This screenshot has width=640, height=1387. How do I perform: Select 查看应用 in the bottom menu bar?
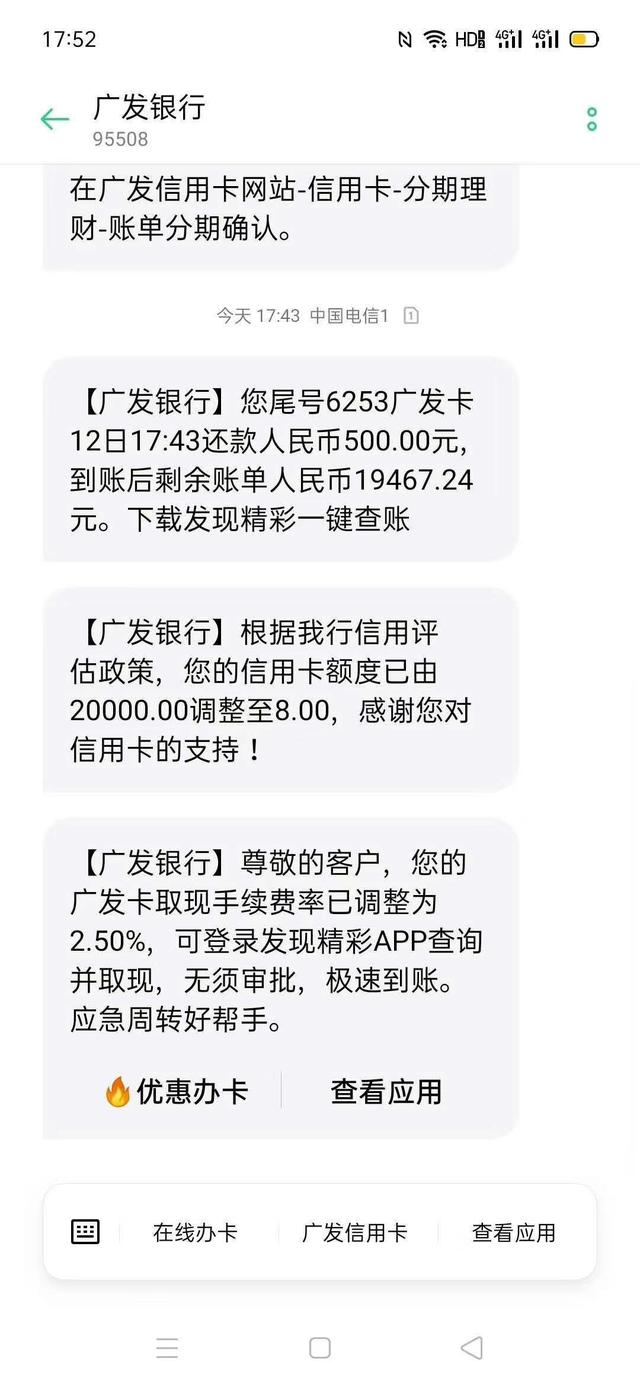coord(514,1233)
